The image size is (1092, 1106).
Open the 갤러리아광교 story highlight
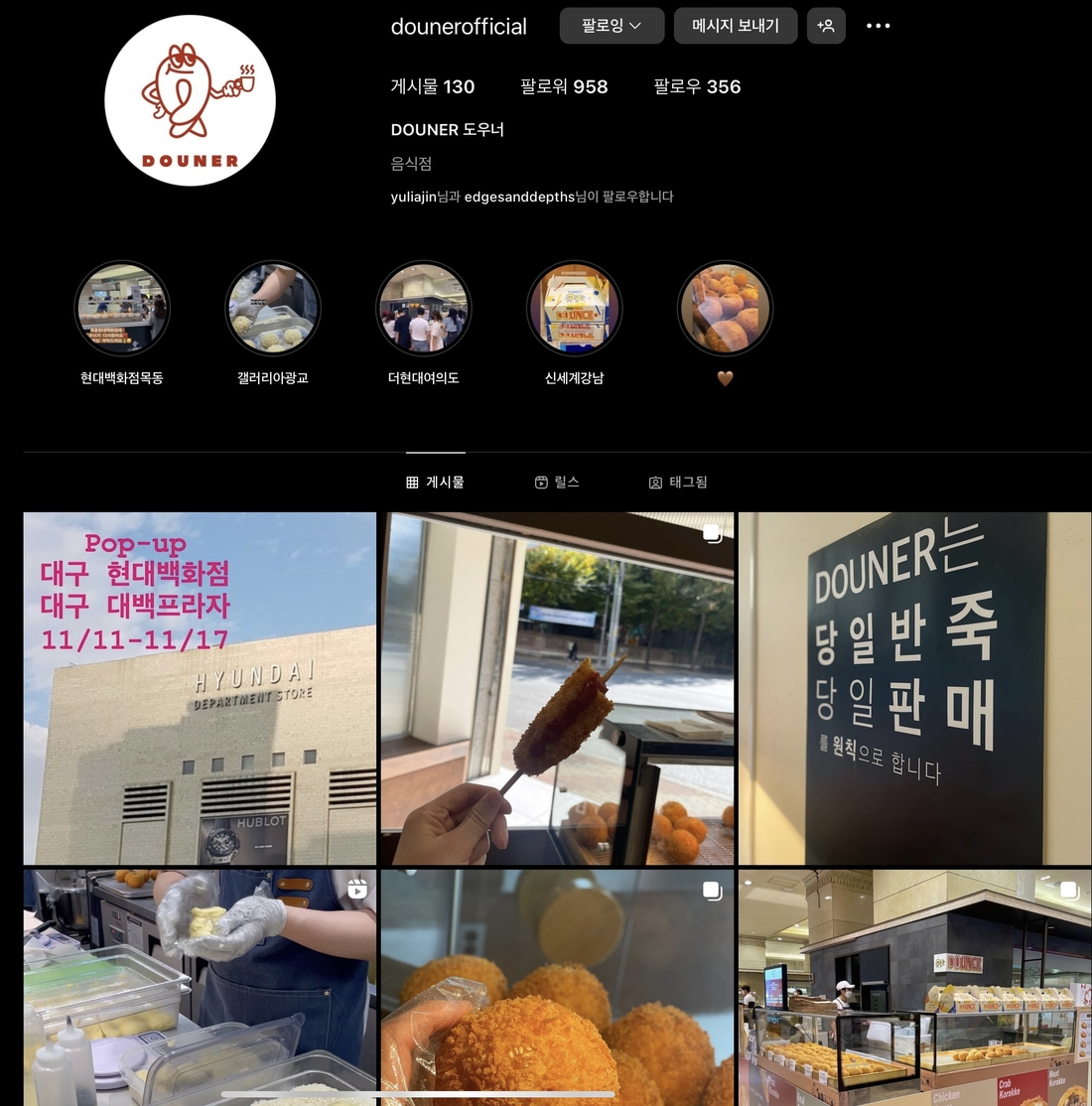coord(273,309)
